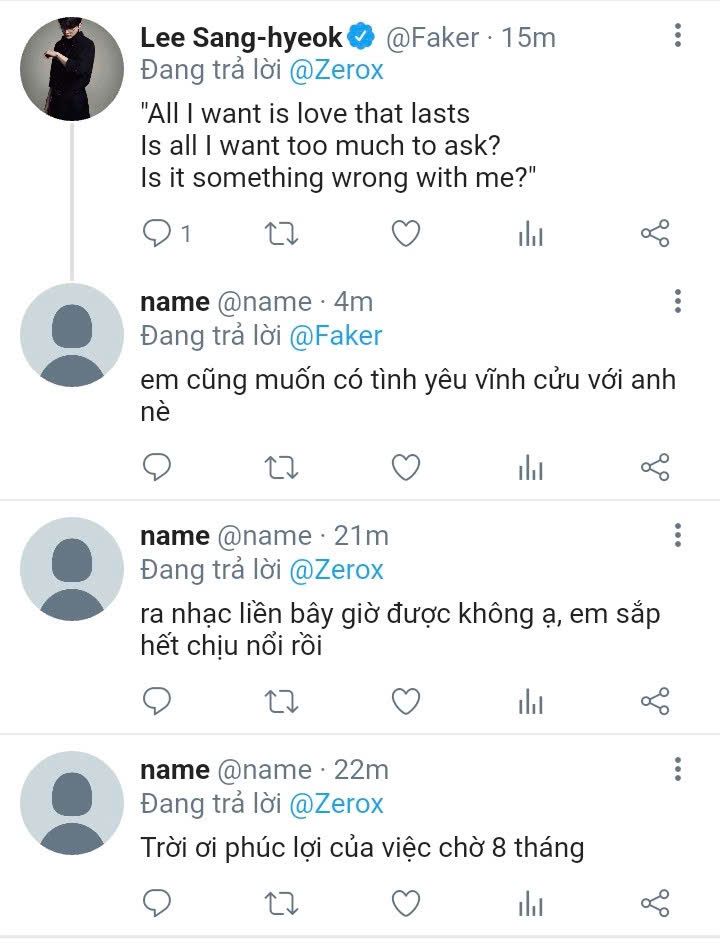Retweet Lee Sang-hyeok's tweet
Image resolution: width=720 pixels, height=944 pixels.
tap(280, 234)
